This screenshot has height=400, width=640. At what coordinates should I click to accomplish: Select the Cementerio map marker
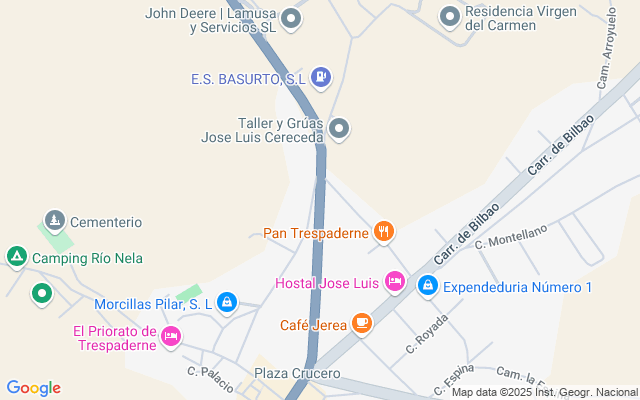click(54, 220)
